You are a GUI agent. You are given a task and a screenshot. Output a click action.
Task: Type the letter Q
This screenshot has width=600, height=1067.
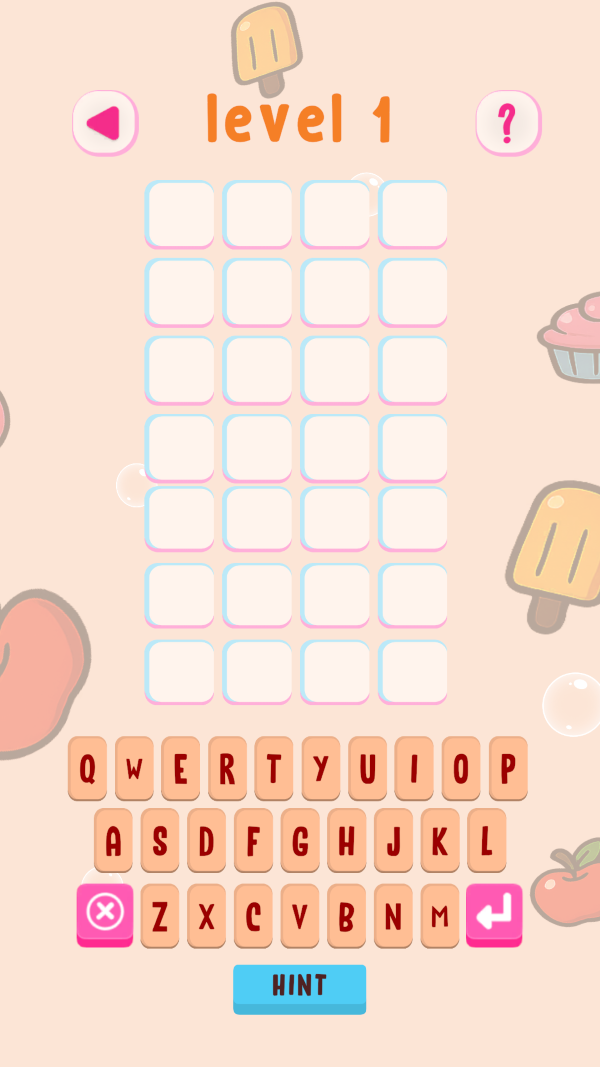point(87,768)
